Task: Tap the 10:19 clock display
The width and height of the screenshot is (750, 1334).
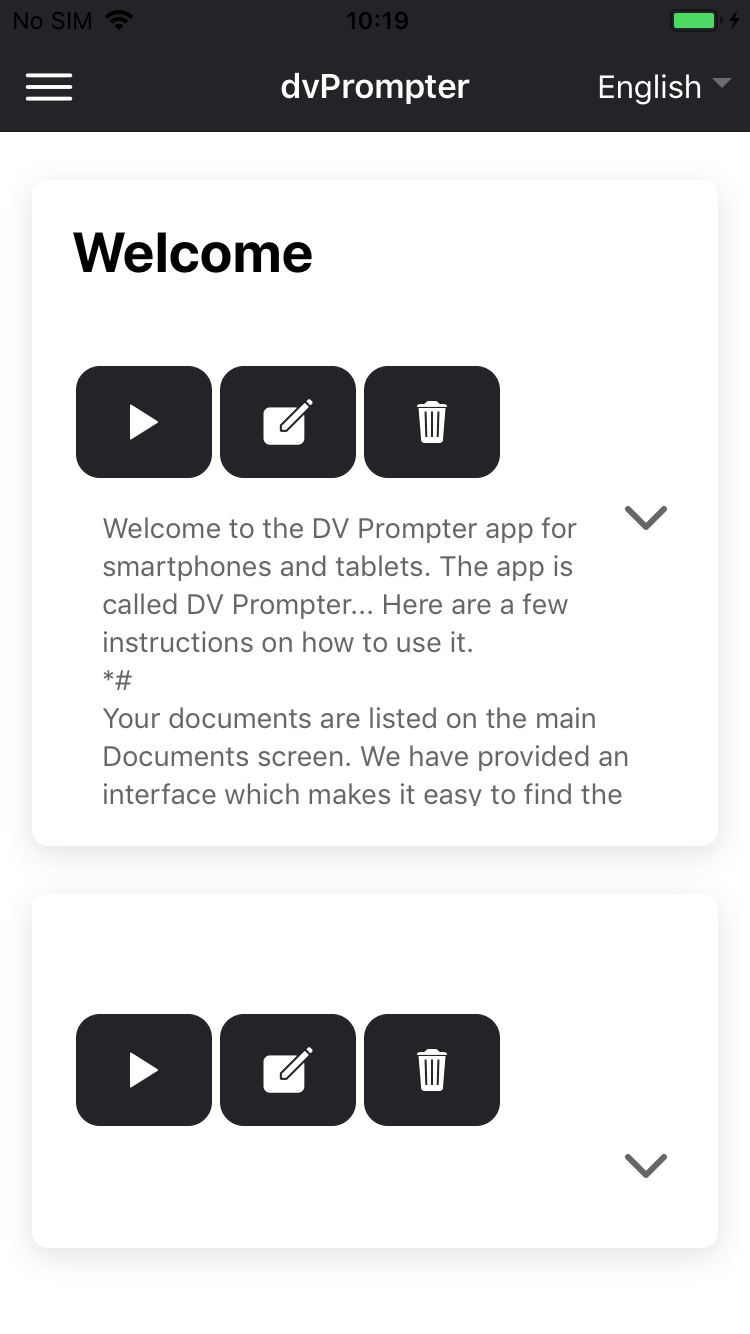Action: 375,20
